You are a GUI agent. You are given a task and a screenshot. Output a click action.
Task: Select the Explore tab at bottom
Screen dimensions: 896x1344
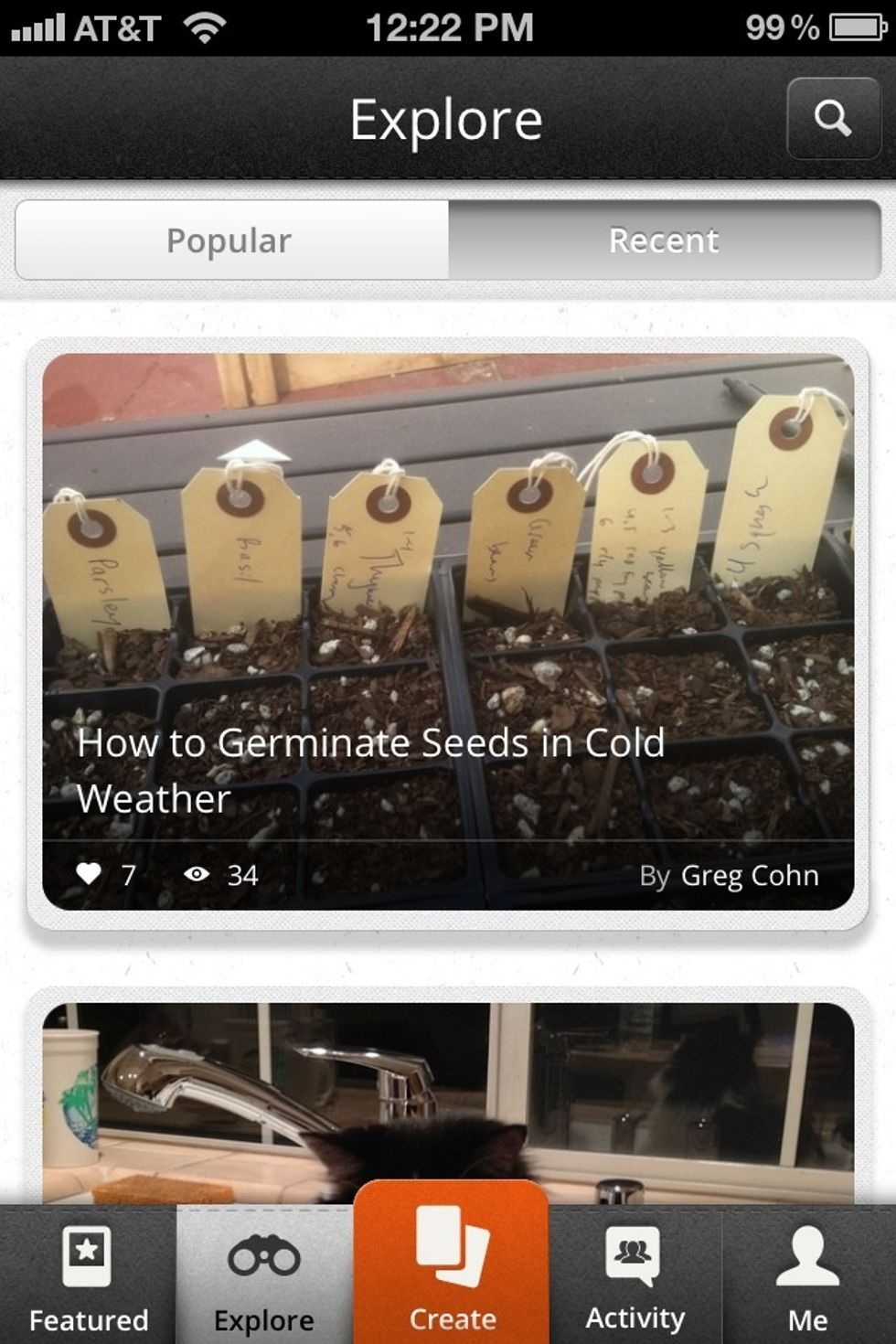[x=265, y=1280]
